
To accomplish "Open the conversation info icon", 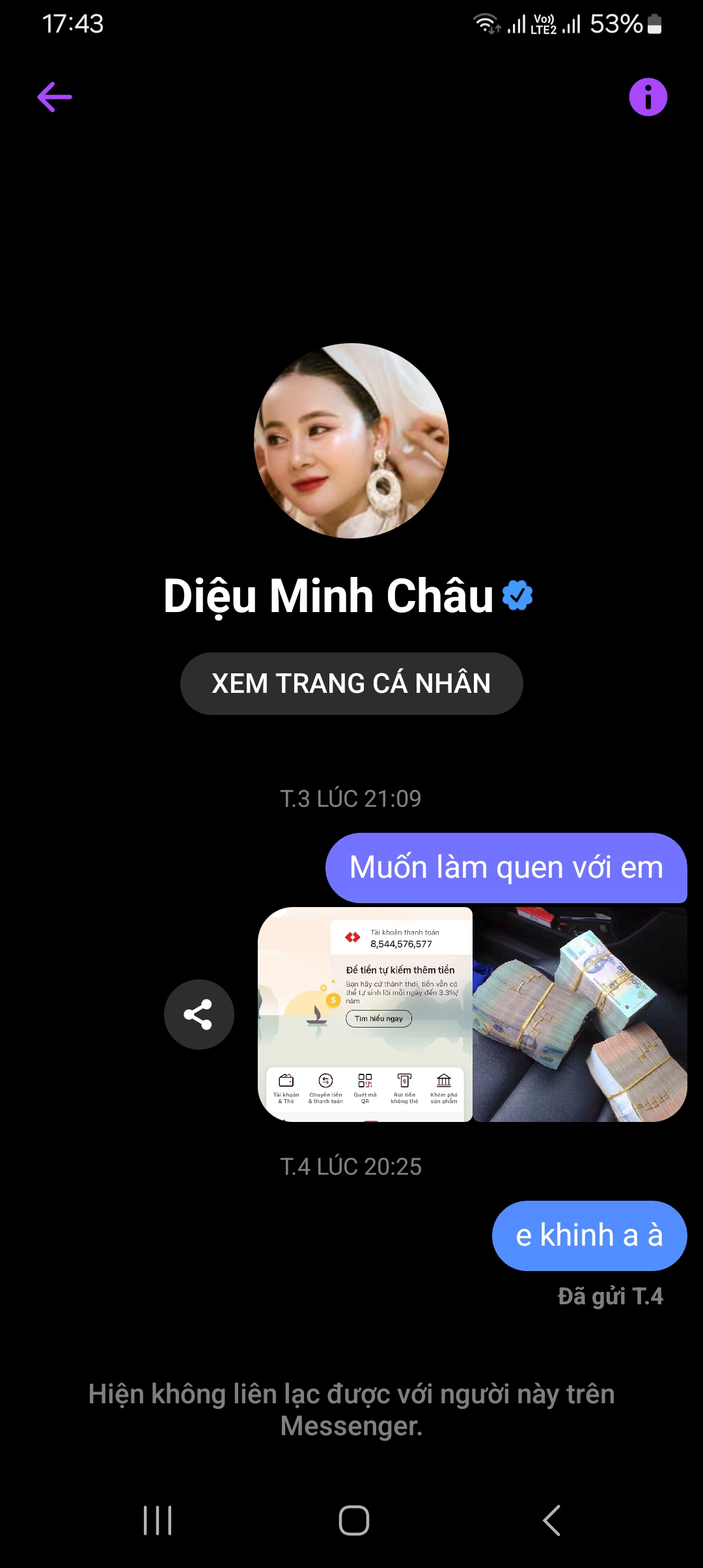I will coord(648,97).
